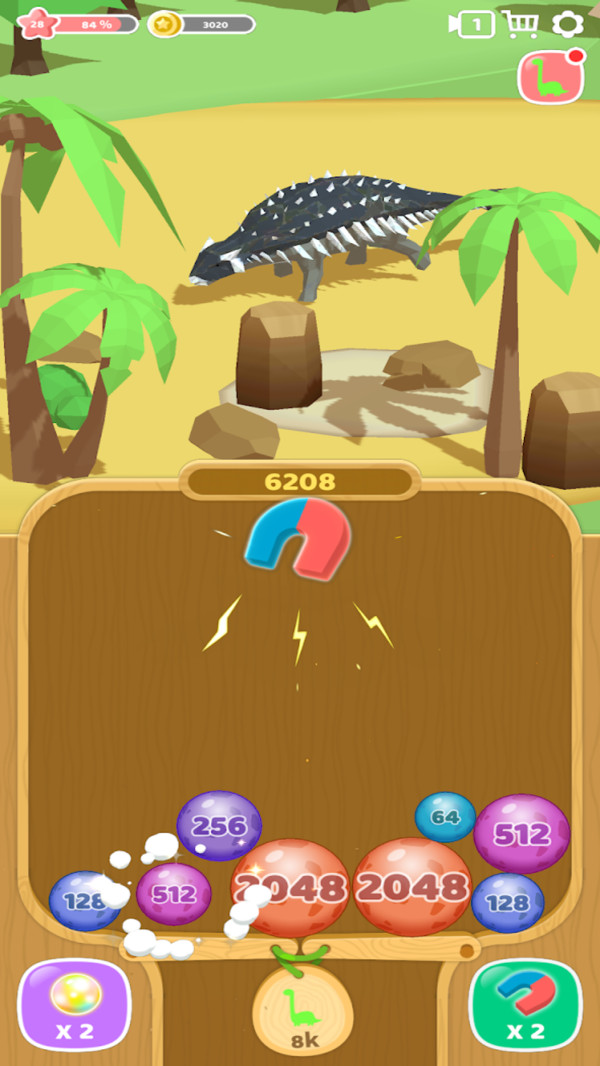
Task: Tap the video camera ad icon
Action: [x=472, y=24]
